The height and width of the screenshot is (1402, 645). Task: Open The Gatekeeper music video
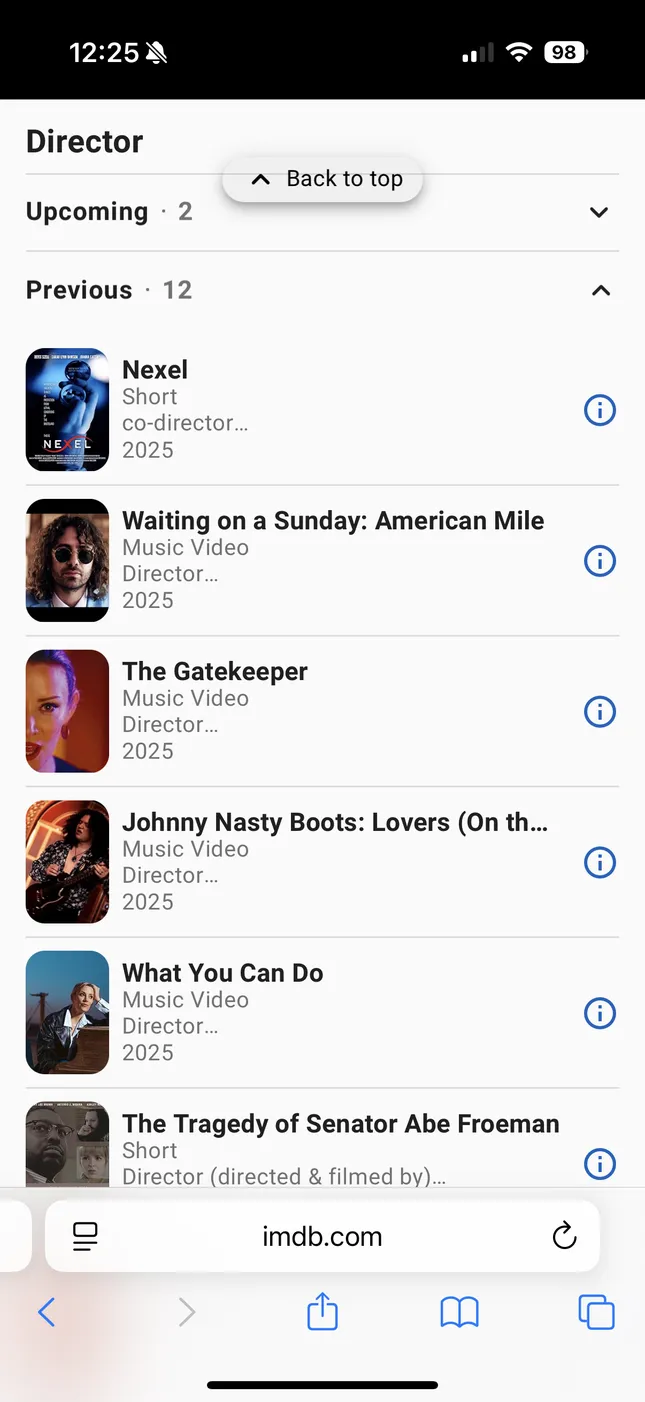(x=215, y=672)
